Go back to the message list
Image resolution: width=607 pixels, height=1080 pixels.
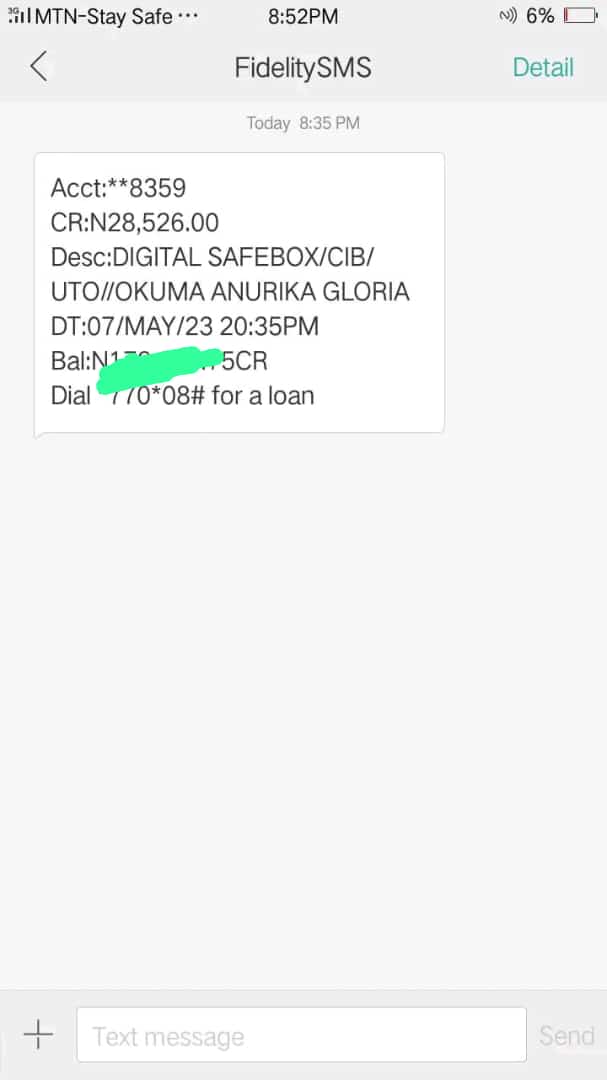38,67
